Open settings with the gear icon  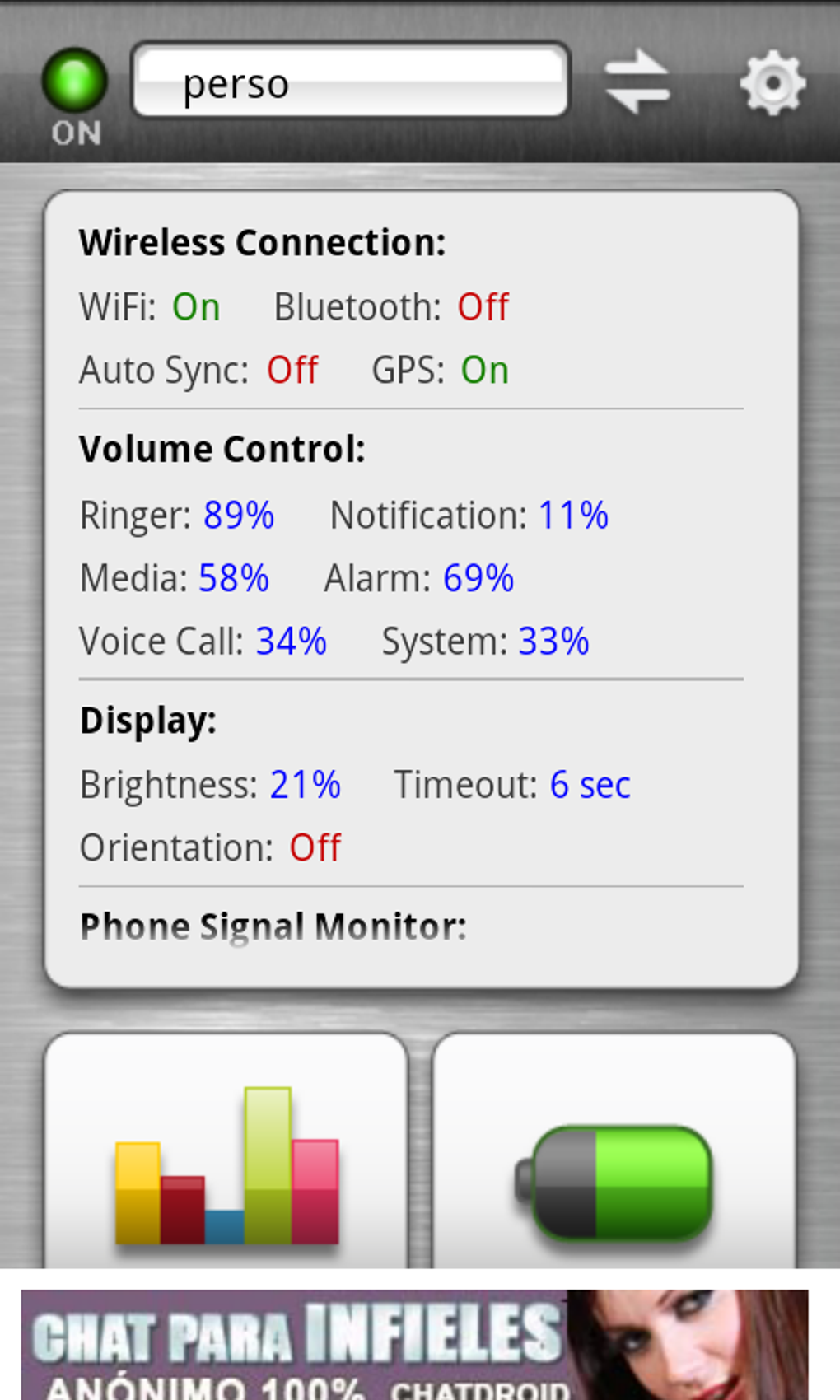click(x=772, y=82)
